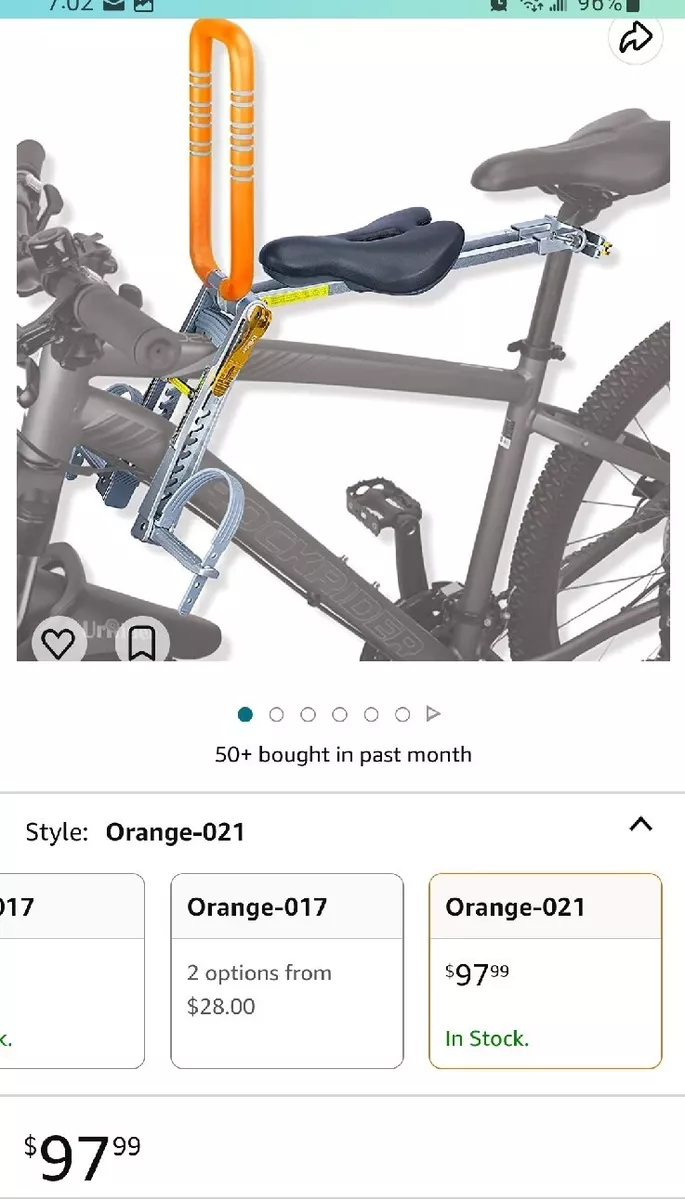Viewport: 685px width, 1200px height.
Task: Select the Orange-021 style option
Action: (x=545, y=971)
